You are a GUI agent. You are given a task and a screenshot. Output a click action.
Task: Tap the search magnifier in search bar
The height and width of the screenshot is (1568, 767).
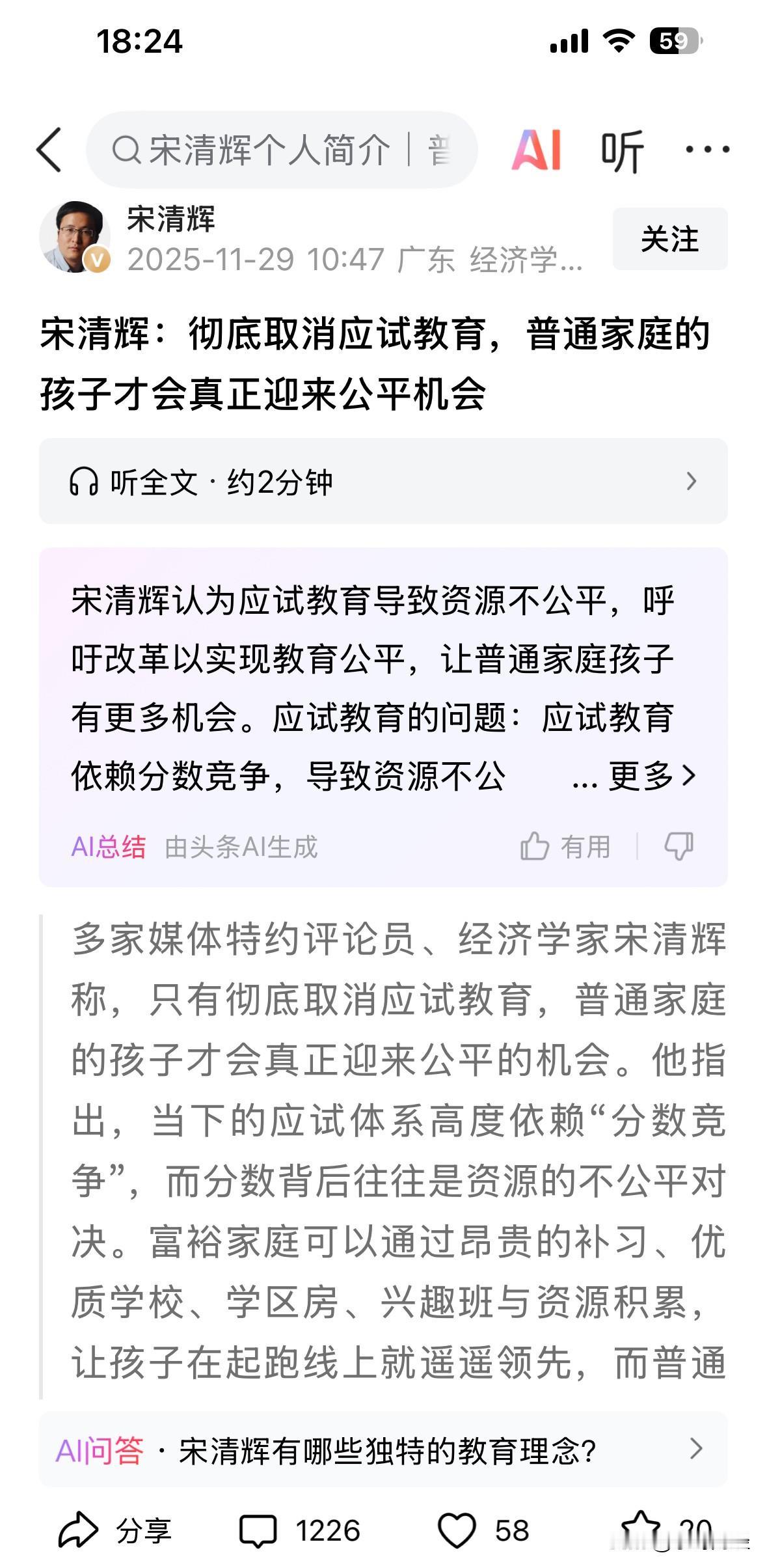pos(126,150)
